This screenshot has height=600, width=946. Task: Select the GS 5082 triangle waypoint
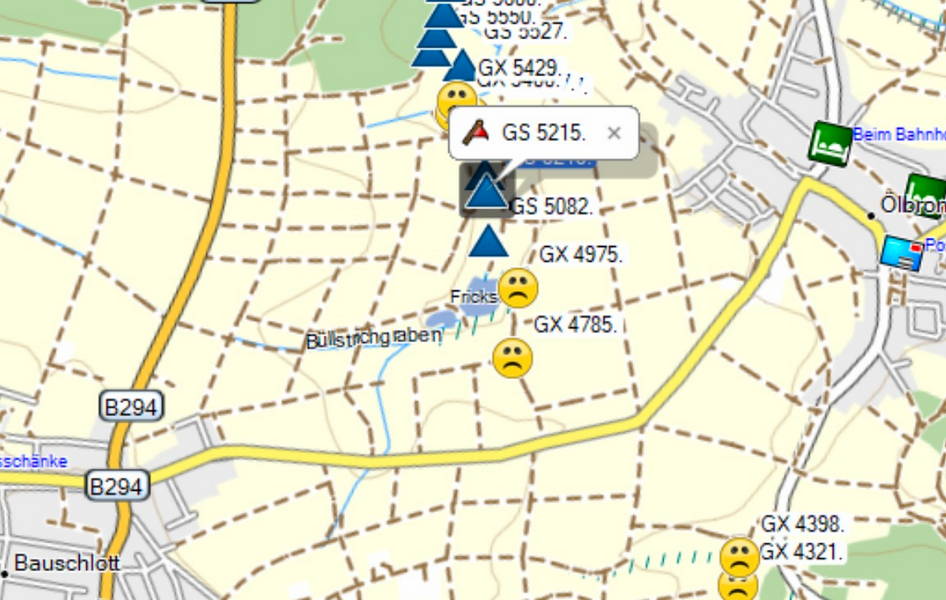pyautogui.click(x=487, y=192)
